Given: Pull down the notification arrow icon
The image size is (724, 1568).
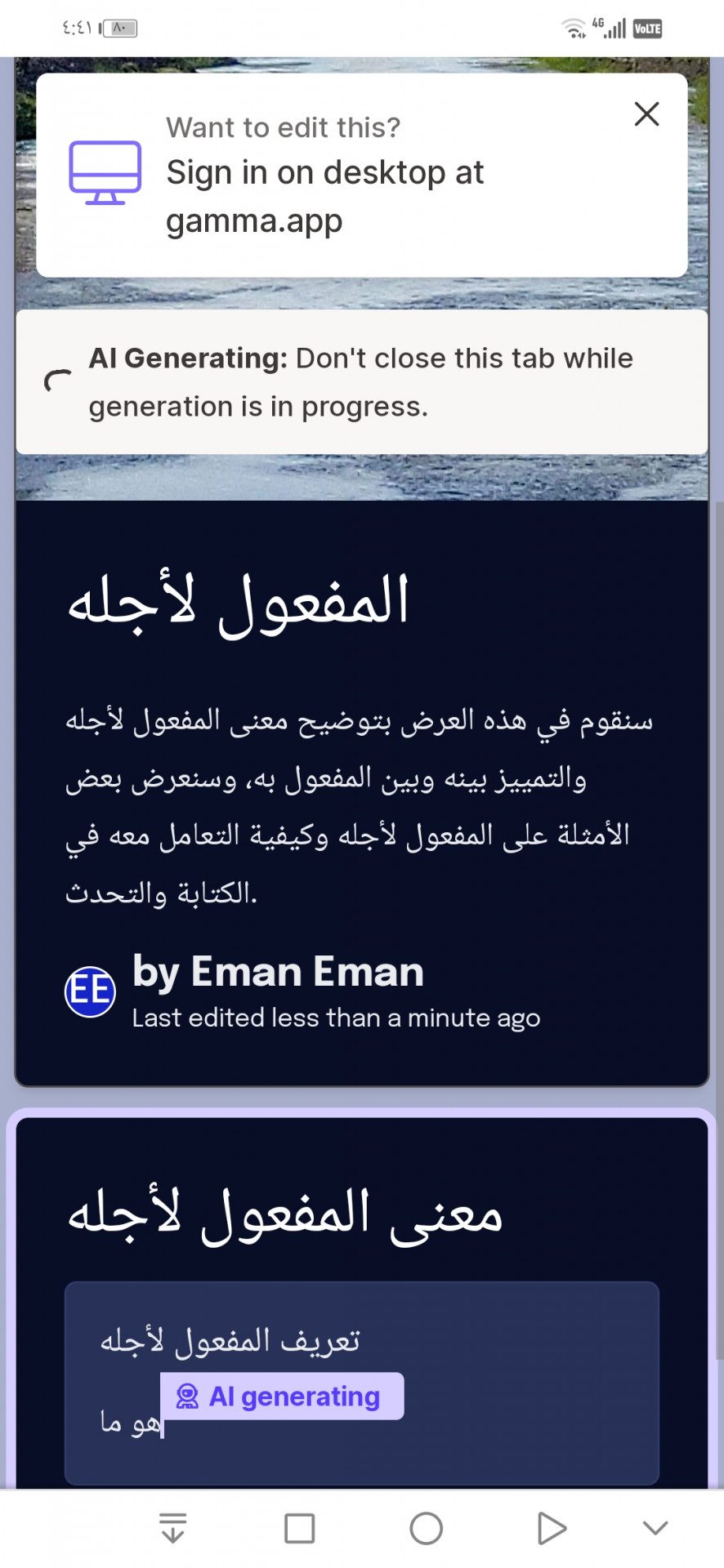Looking at the screenshot, I should click(x=173, y=1528).
